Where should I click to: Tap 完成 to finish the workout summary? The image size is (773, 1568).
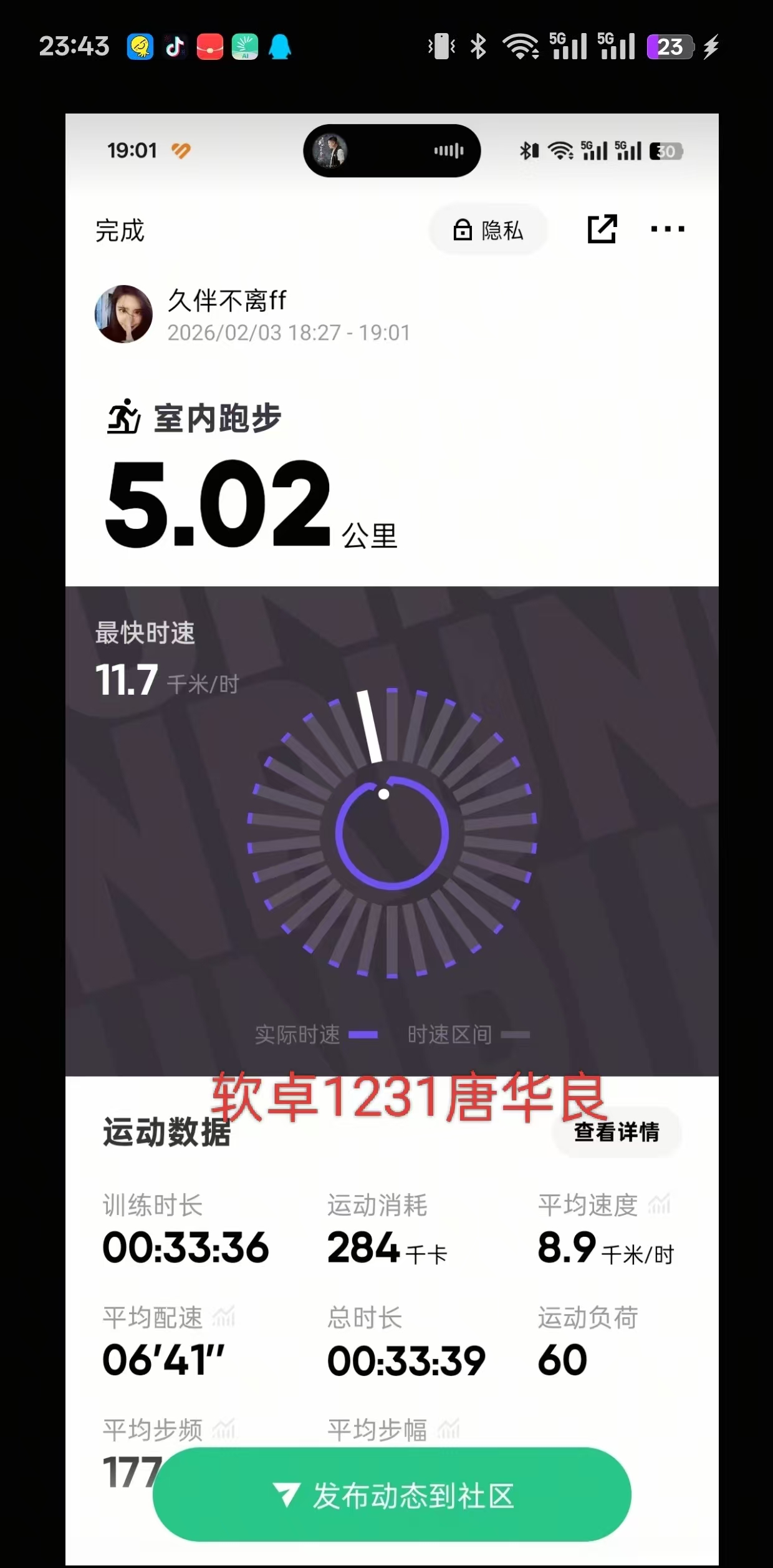(120, 231)
